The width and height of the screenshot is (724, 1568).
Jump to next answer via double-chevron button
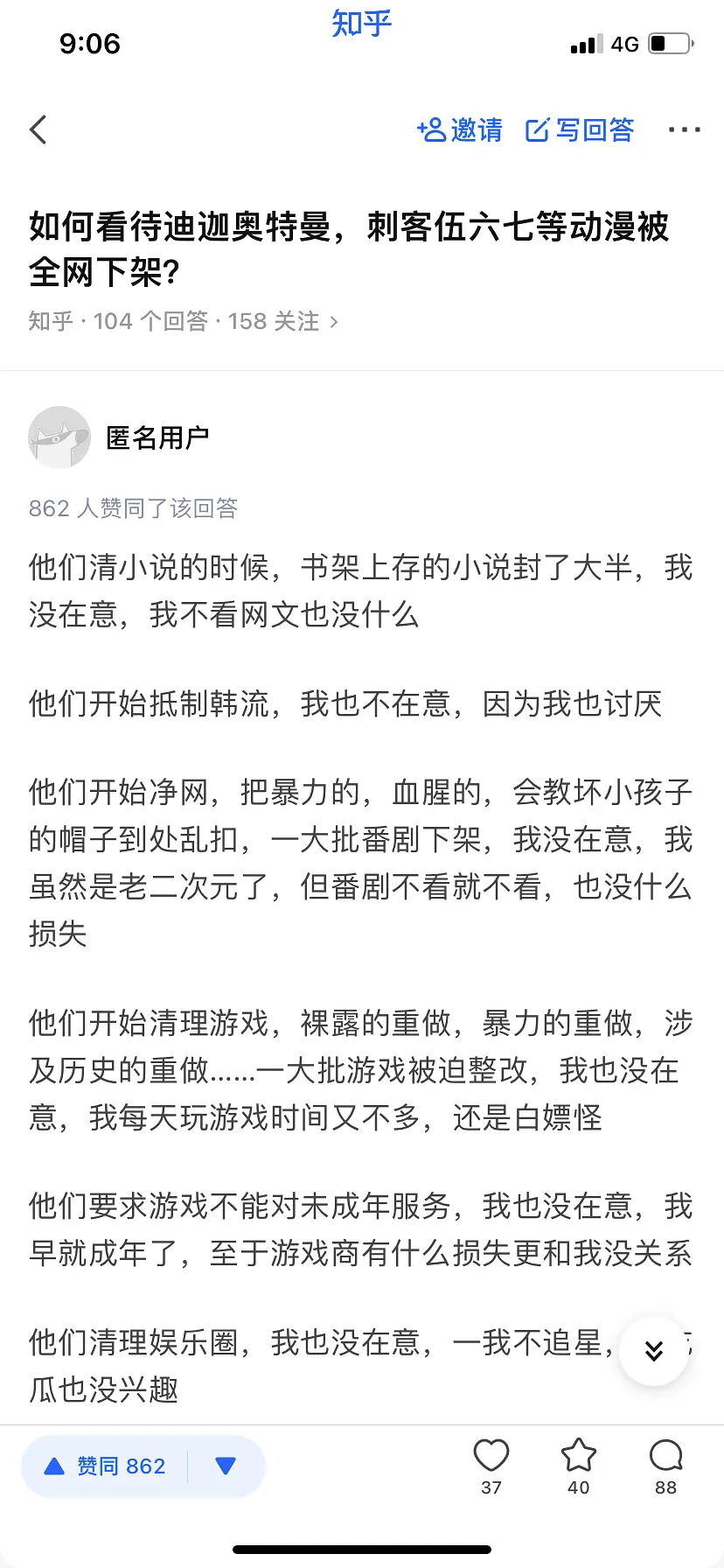point(653,1350)
